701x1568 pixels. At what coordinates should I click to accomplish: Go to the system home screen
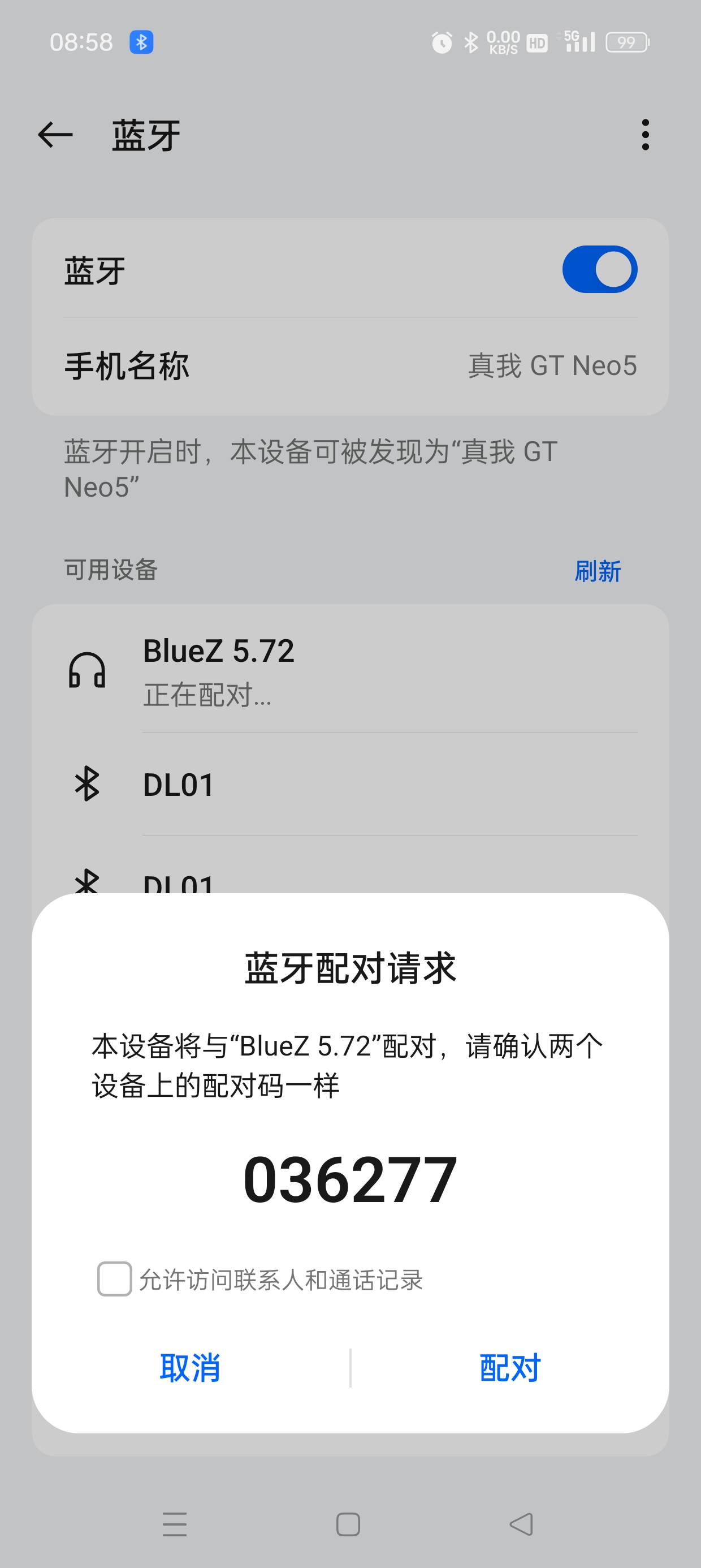click(x=348, y=1524)
